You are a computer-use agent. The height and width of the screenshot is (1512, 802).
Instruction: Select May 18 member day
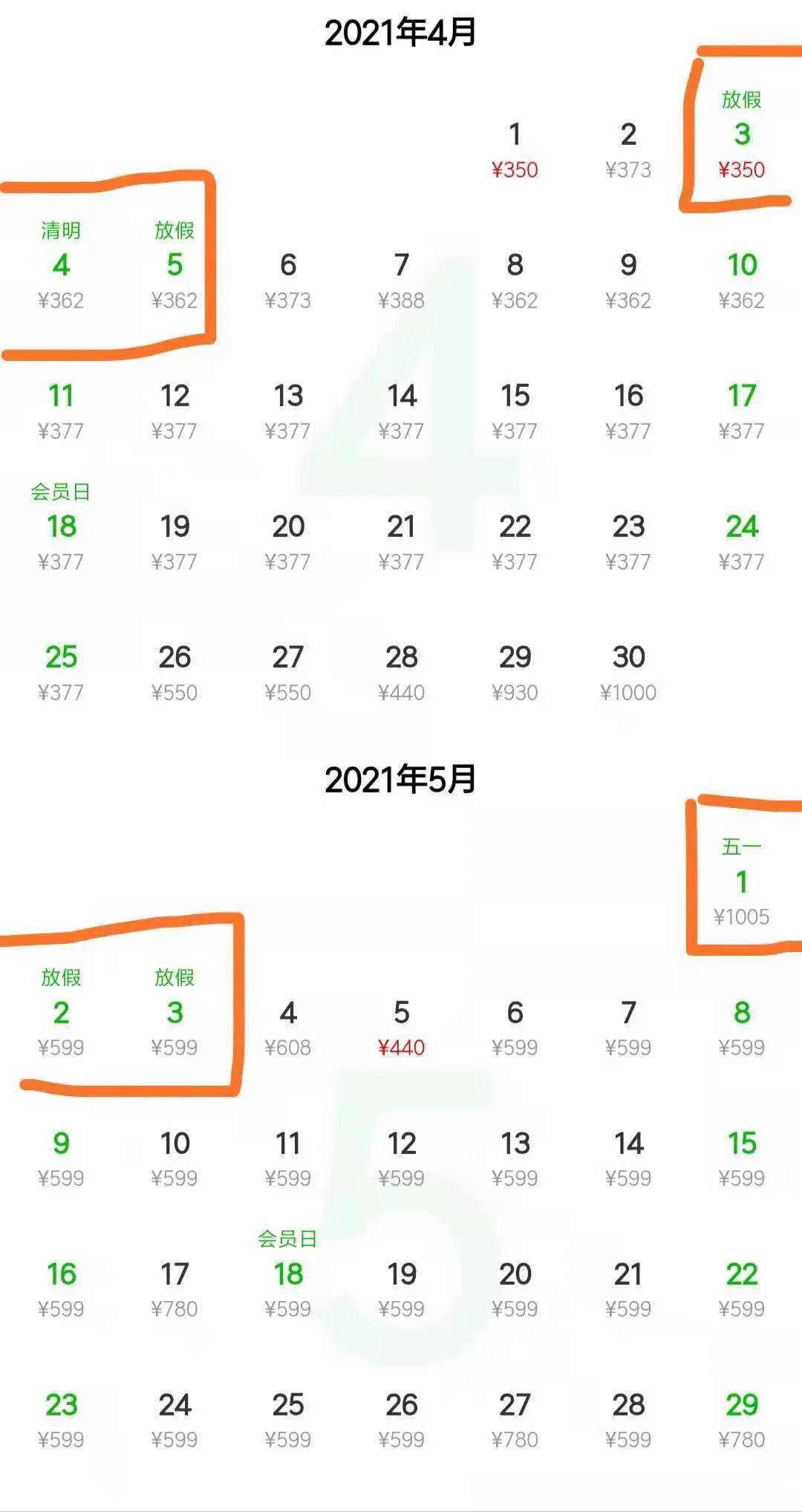[x=288, y=1274]
